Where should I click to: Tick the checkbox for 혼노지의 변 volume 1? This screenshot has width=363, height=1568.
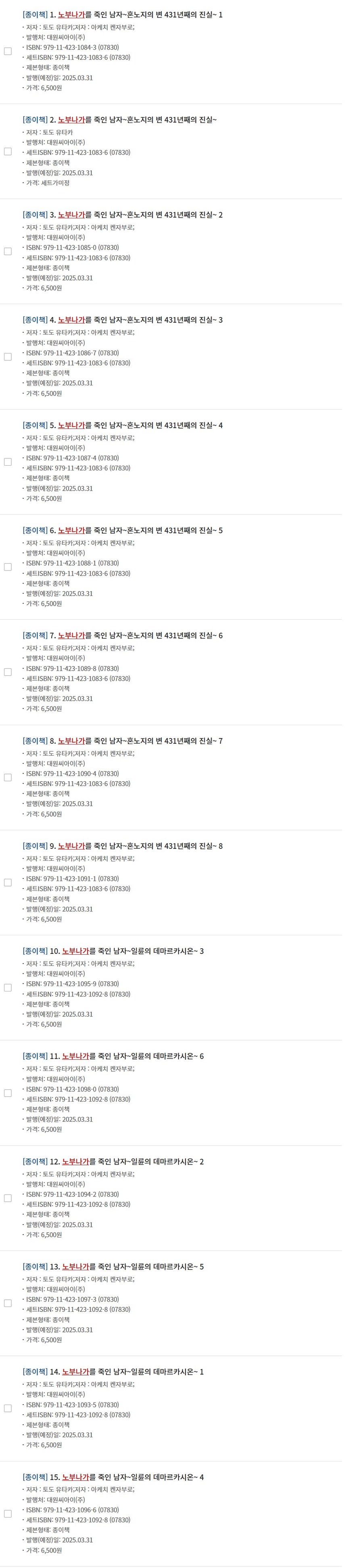[8, 51]
